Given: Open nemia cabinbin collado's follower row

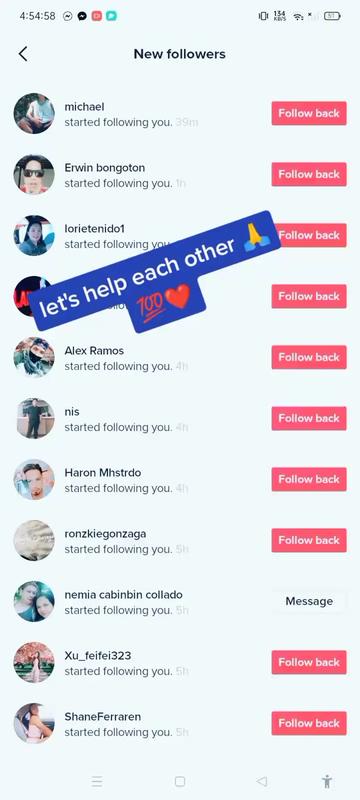Looking at the screenshot, I should (180, 602).
